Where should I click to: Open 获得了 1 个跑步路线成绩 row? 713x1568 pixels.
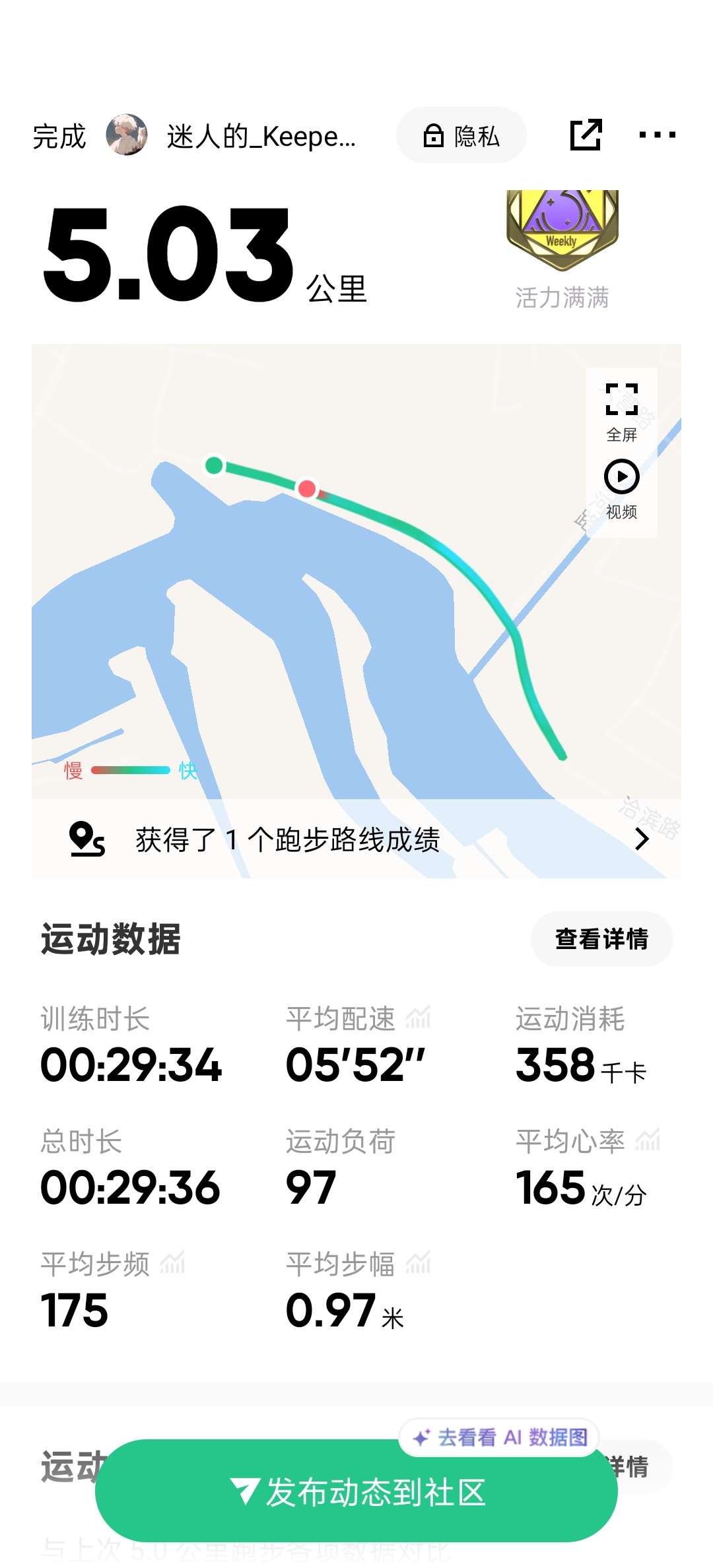[x=356, y=839]
